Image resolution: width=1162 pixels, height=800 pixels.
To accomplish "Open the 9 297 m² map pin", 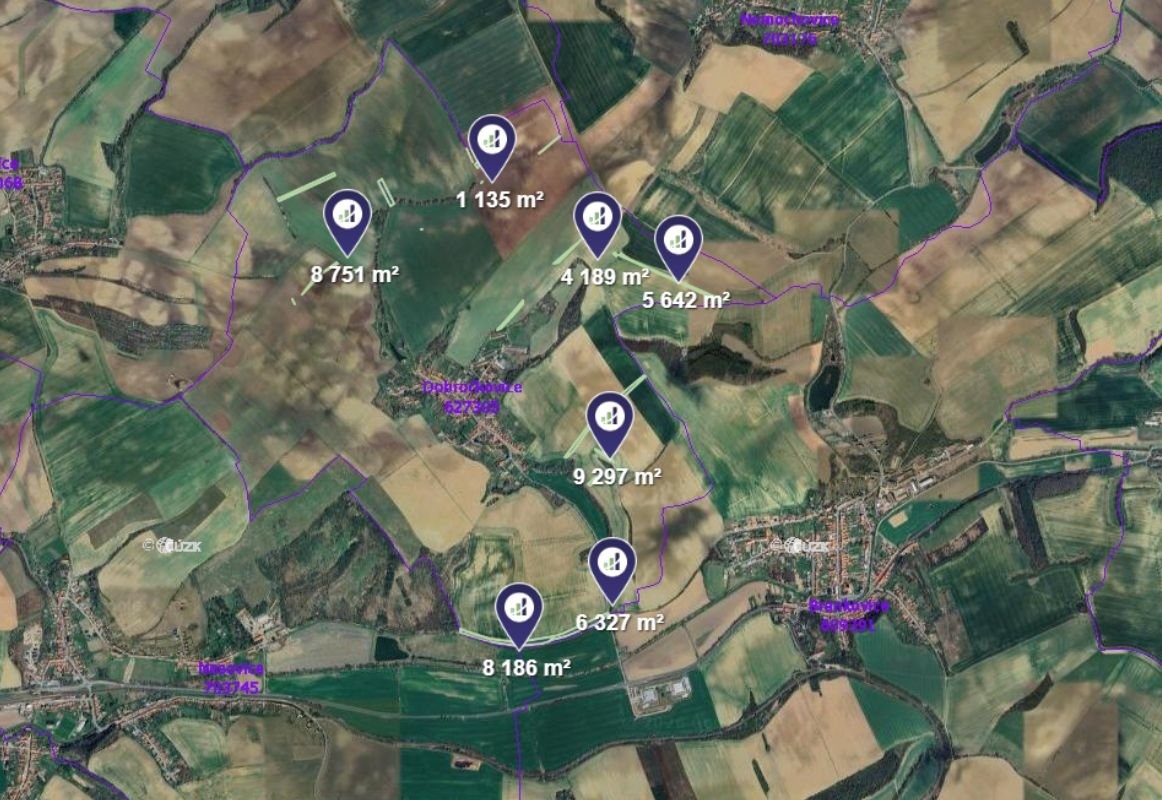I will tap(610, 417).
